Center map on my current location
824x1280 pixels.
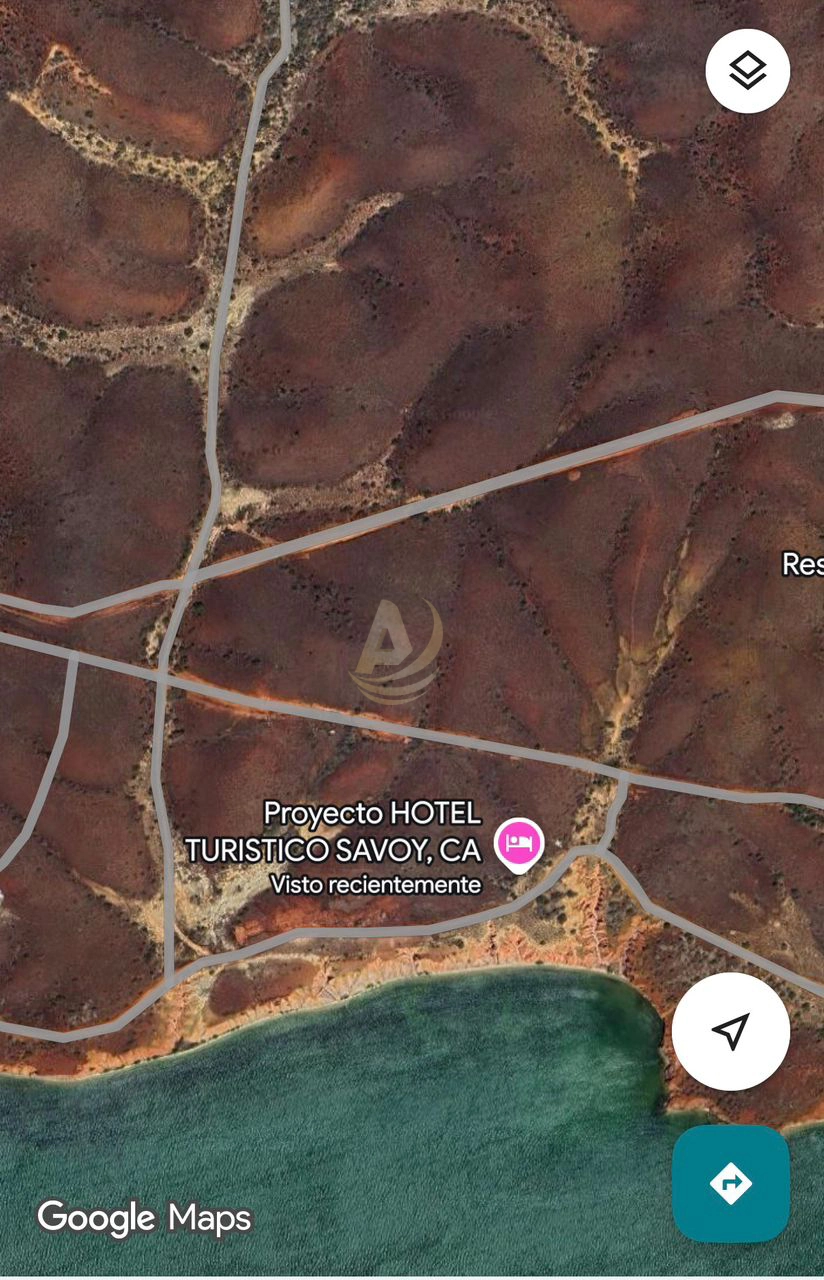731,1031
